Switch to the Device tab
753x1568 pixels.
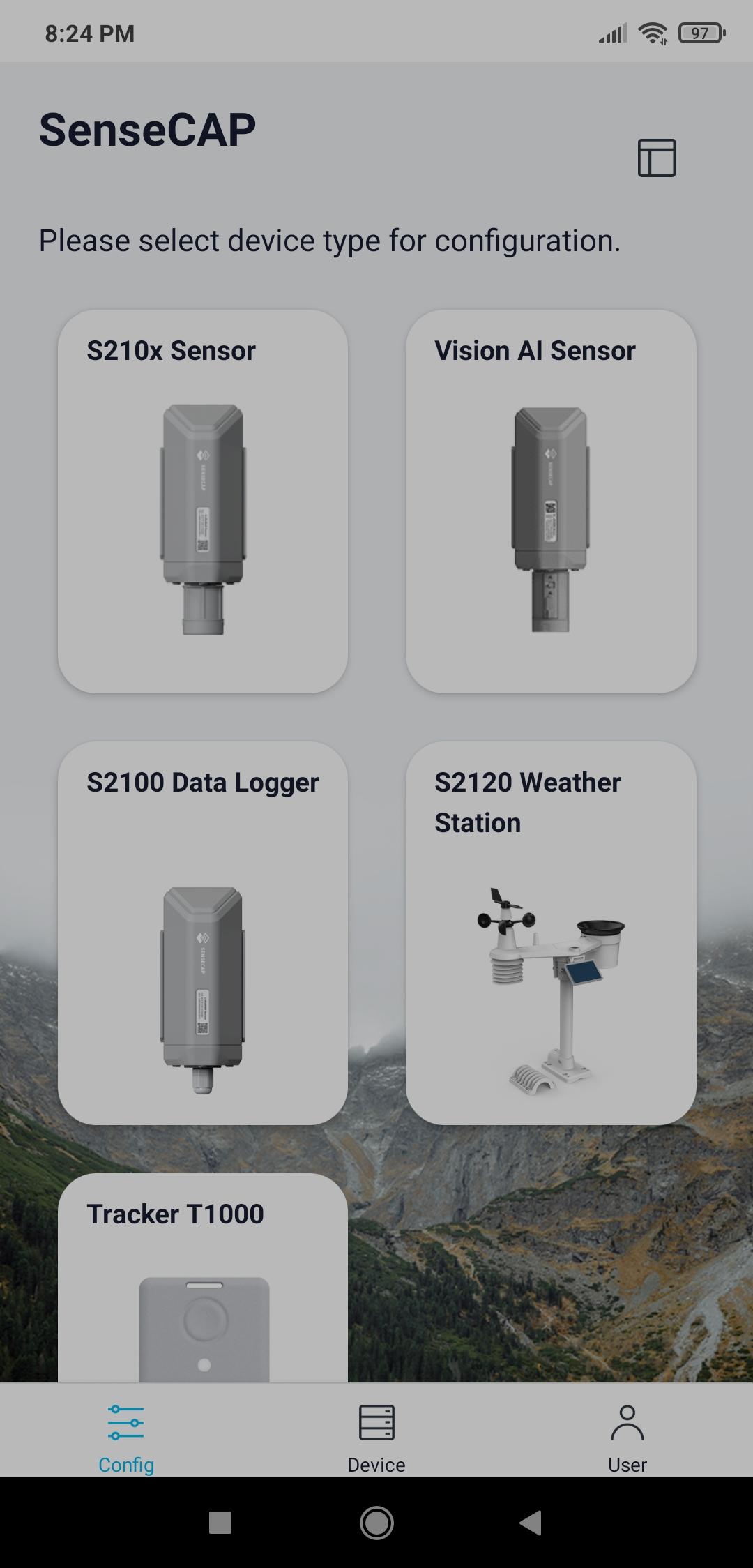point(376,1440)
